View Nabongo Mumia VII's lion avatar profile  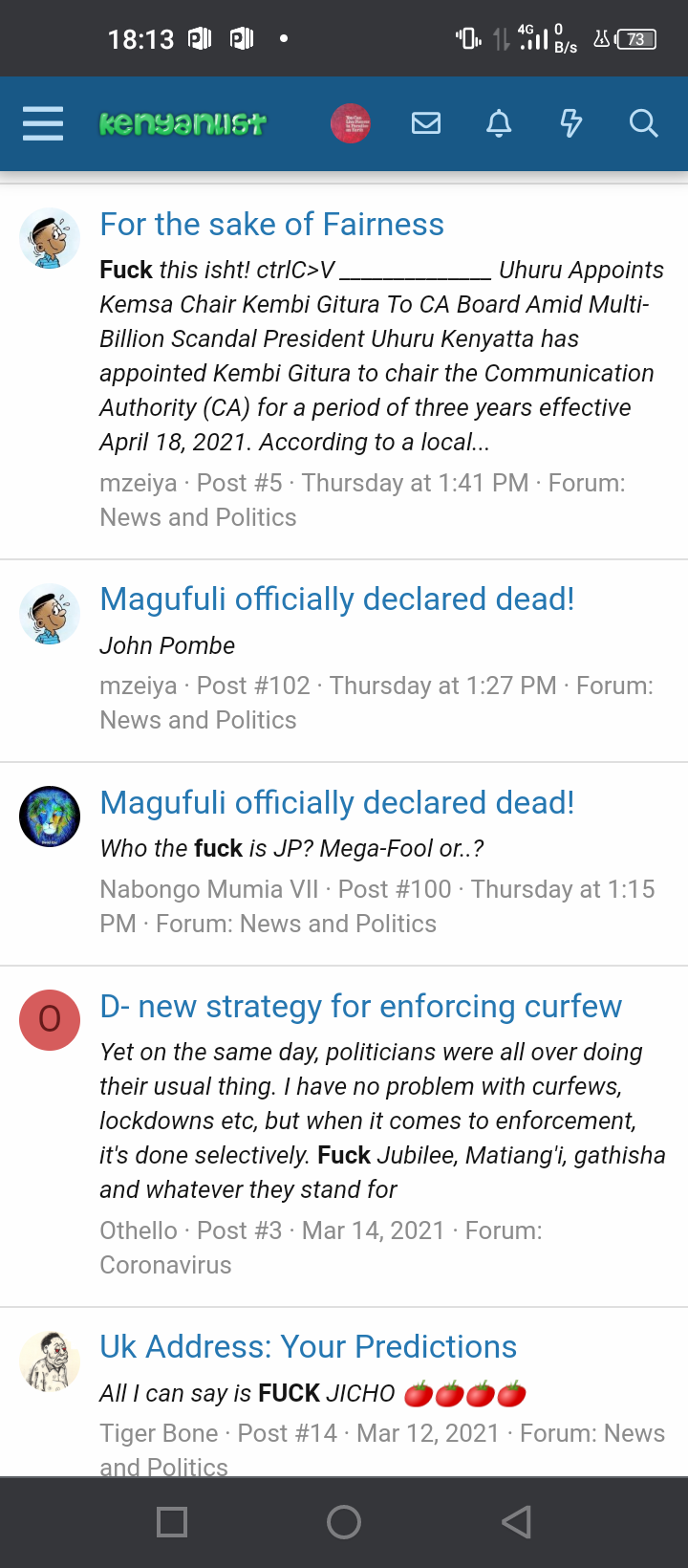(x=50, y=817)
